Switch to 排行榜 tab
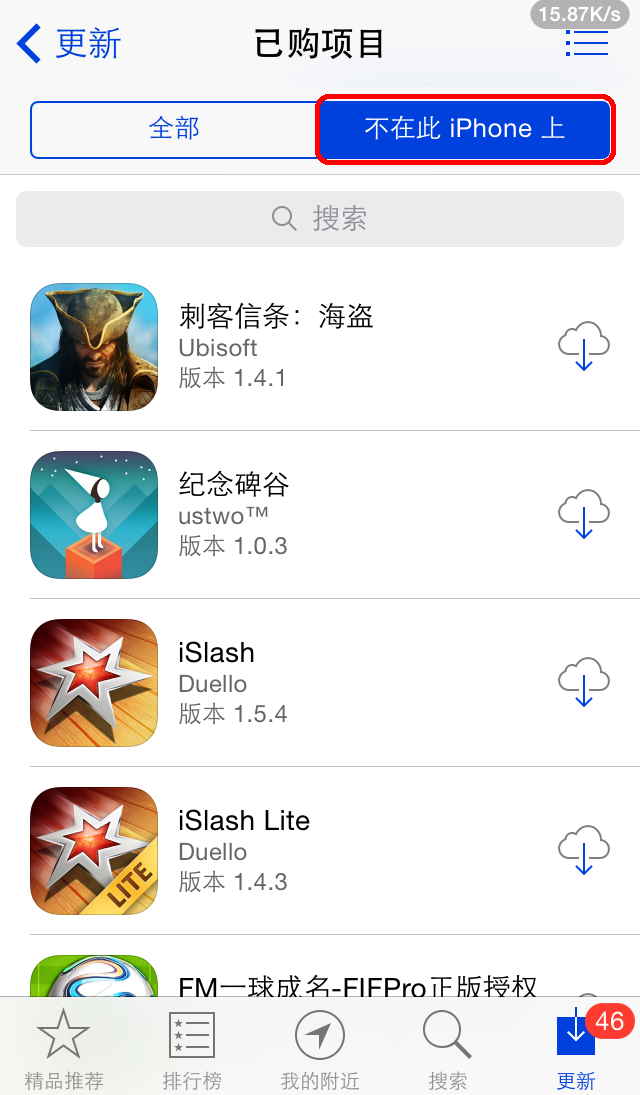The width and height of the screenshot is (640, 1095). (192, 1050)
